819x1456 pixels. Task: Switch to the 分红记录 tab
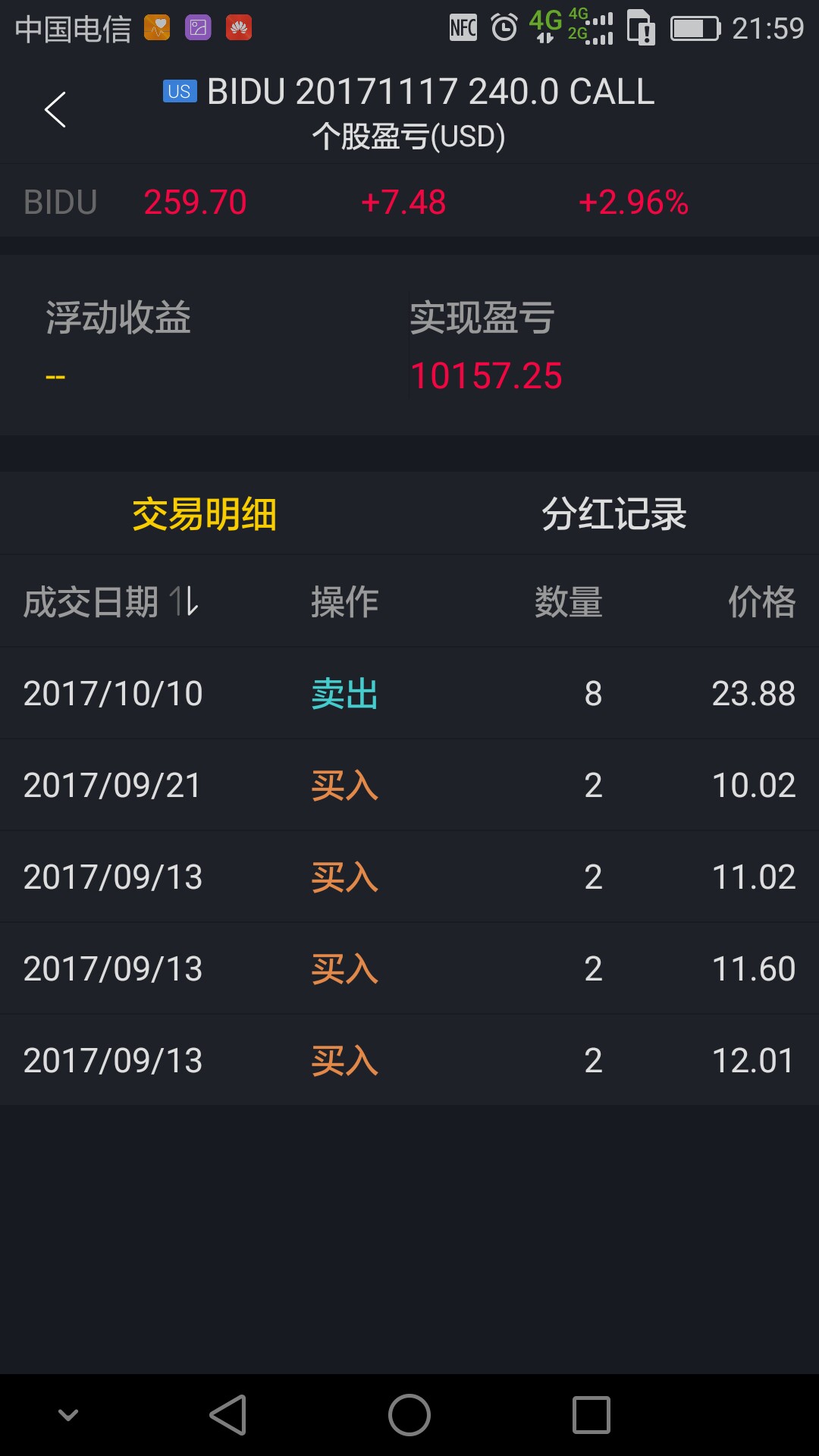[x=614, y=514]
